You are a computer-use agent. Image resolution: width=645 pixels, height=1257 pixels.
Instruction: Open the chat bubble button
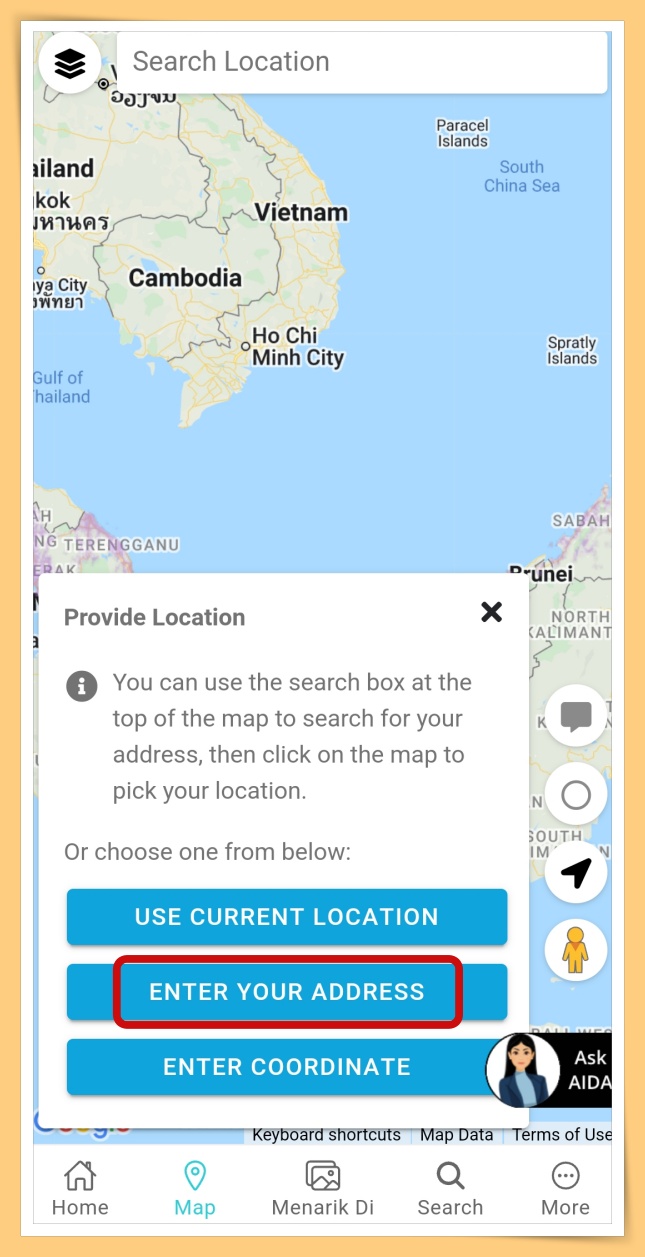point(576,716)
